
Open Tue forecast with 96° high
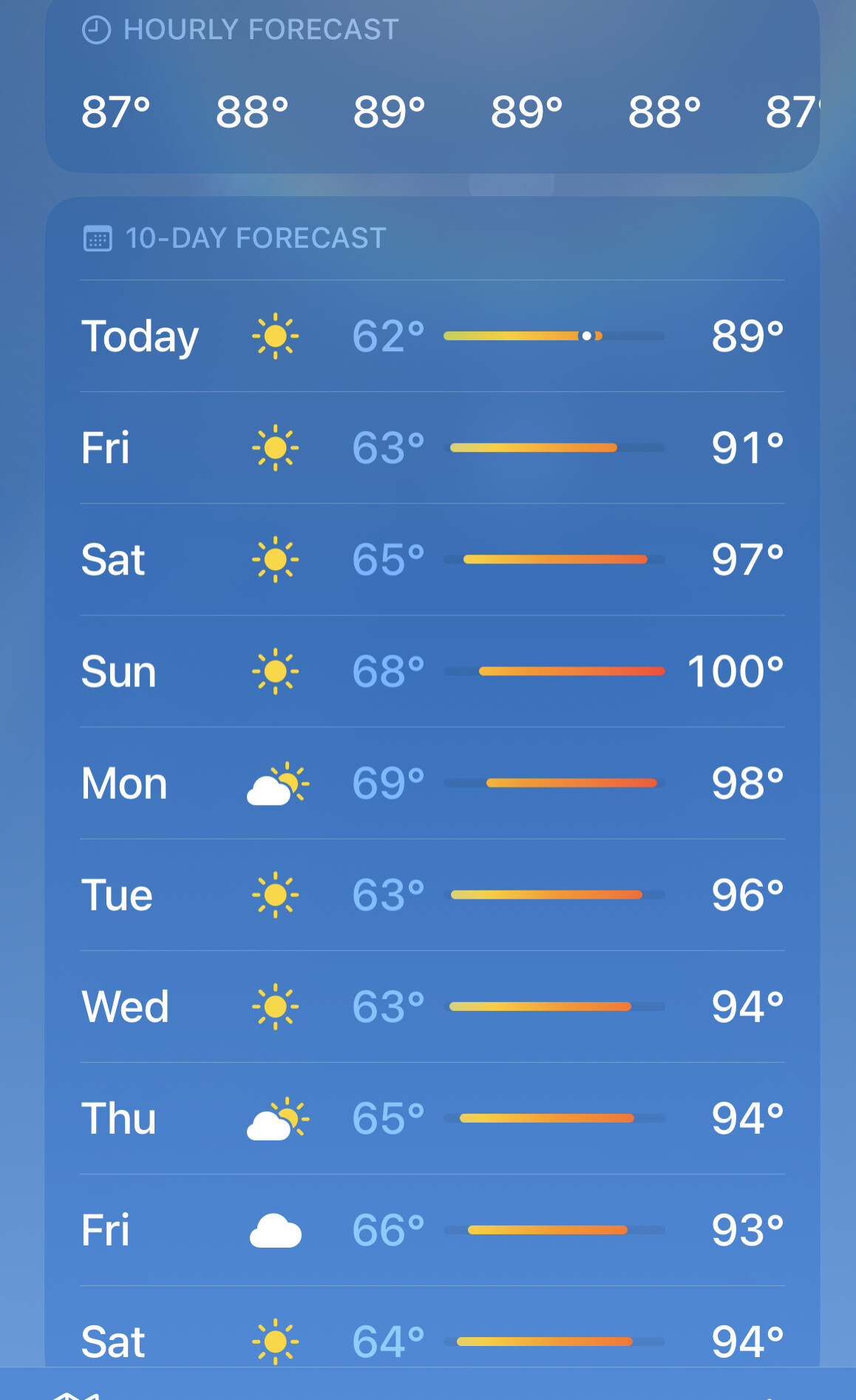(x=432, y=895)
